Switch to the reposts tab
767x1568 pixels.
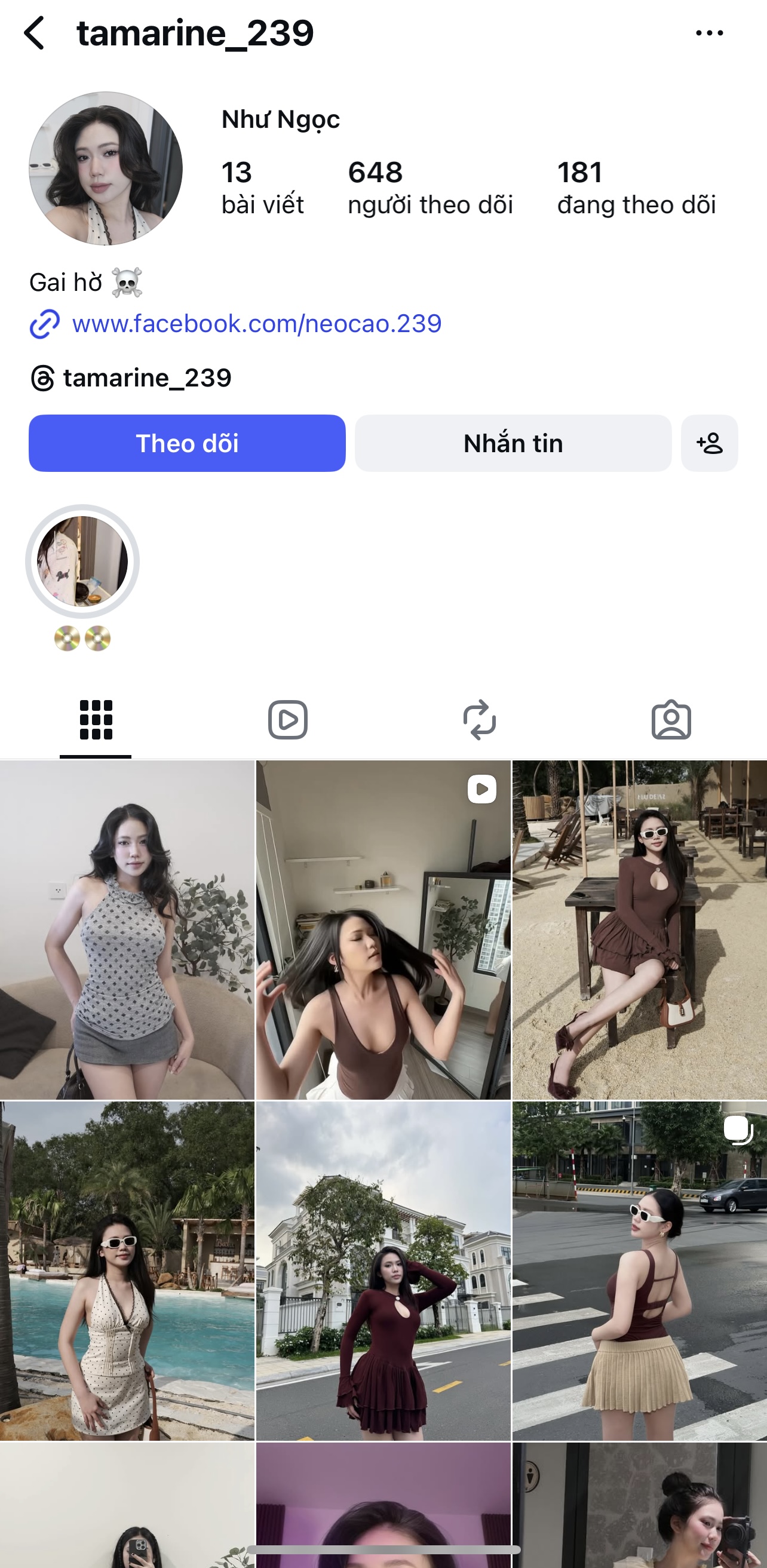point(479,720)
